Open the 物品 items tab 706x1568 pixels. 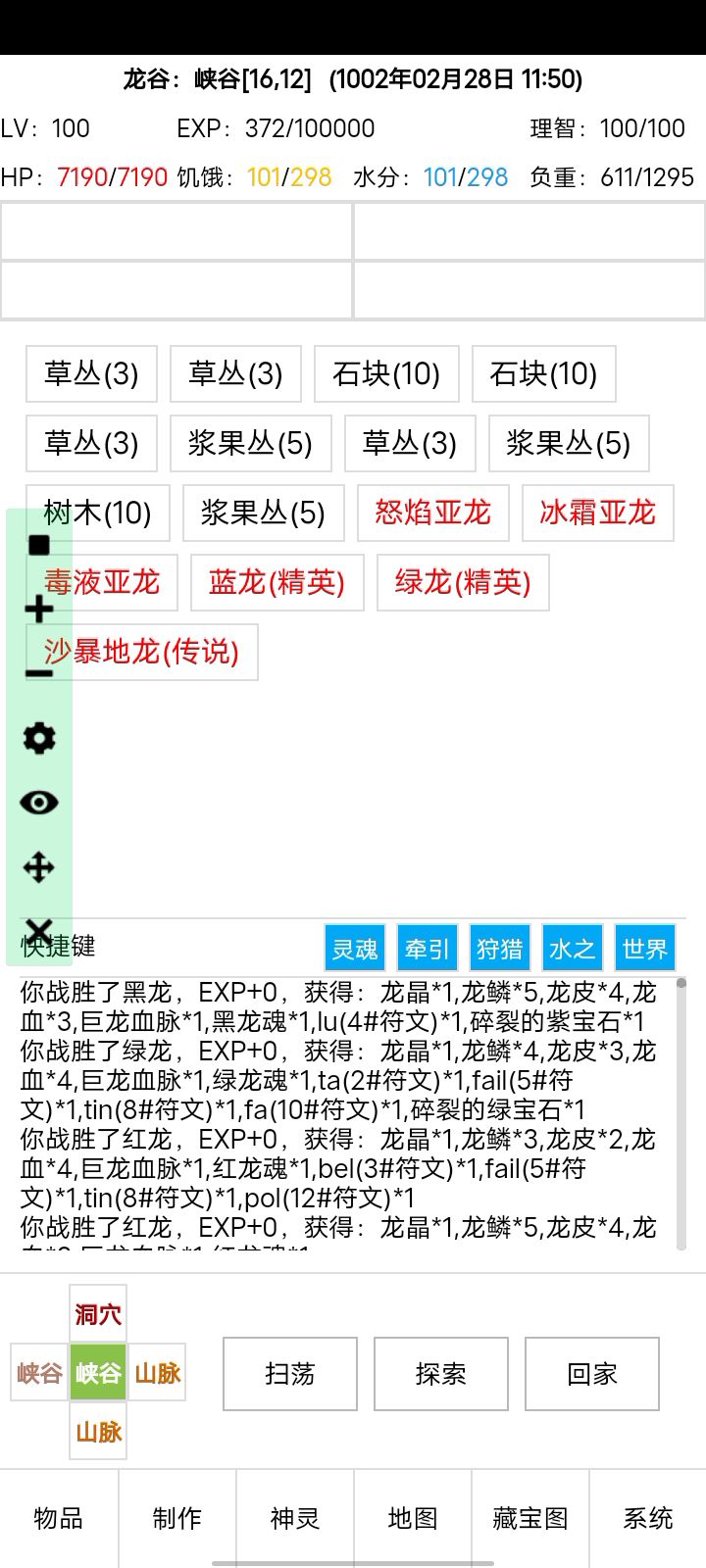pyautogui.click(x=59, y=1518)
